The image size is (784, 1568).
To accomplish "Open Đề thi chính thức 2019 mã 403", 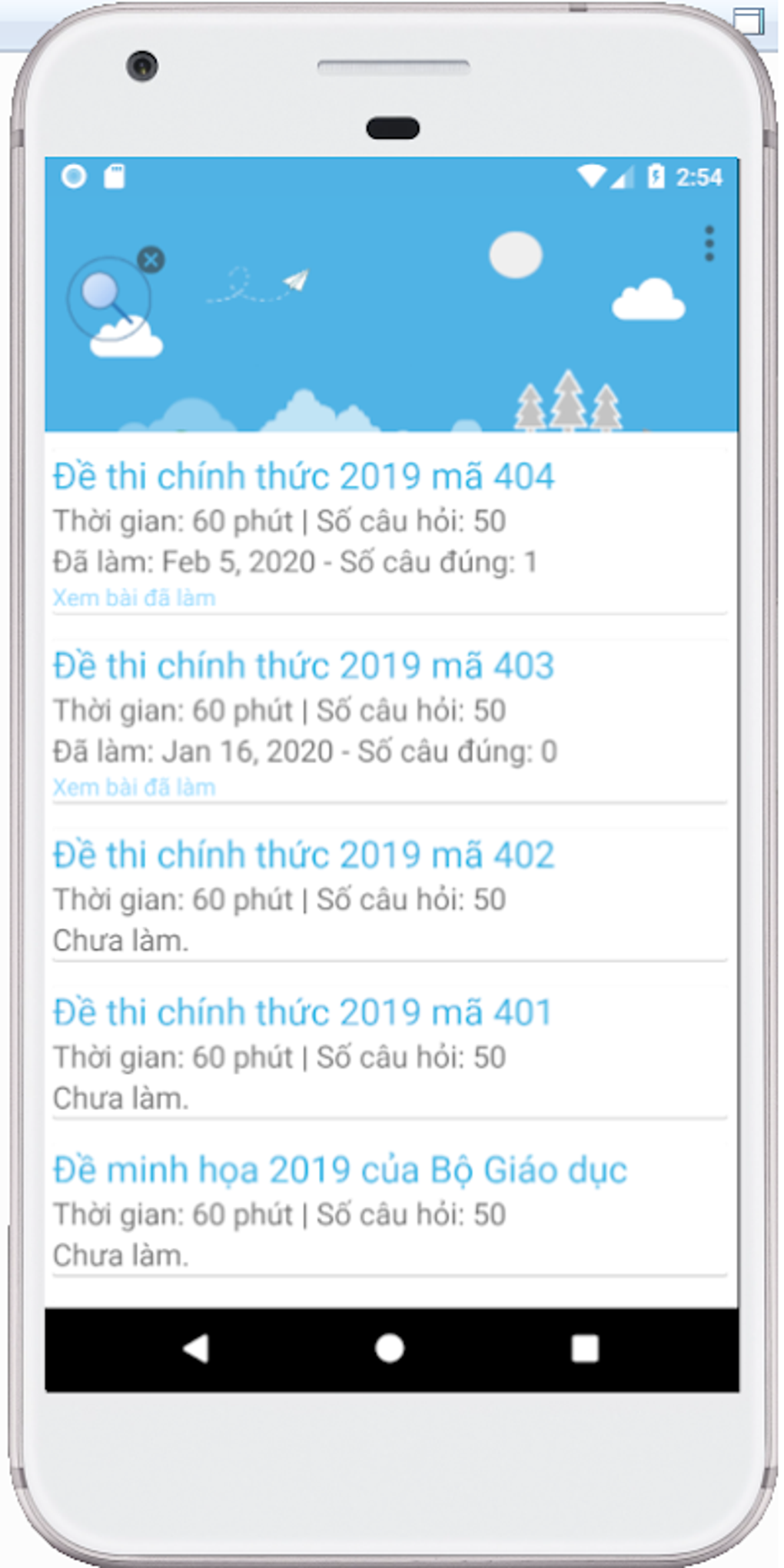I will [x=304, y=666].
